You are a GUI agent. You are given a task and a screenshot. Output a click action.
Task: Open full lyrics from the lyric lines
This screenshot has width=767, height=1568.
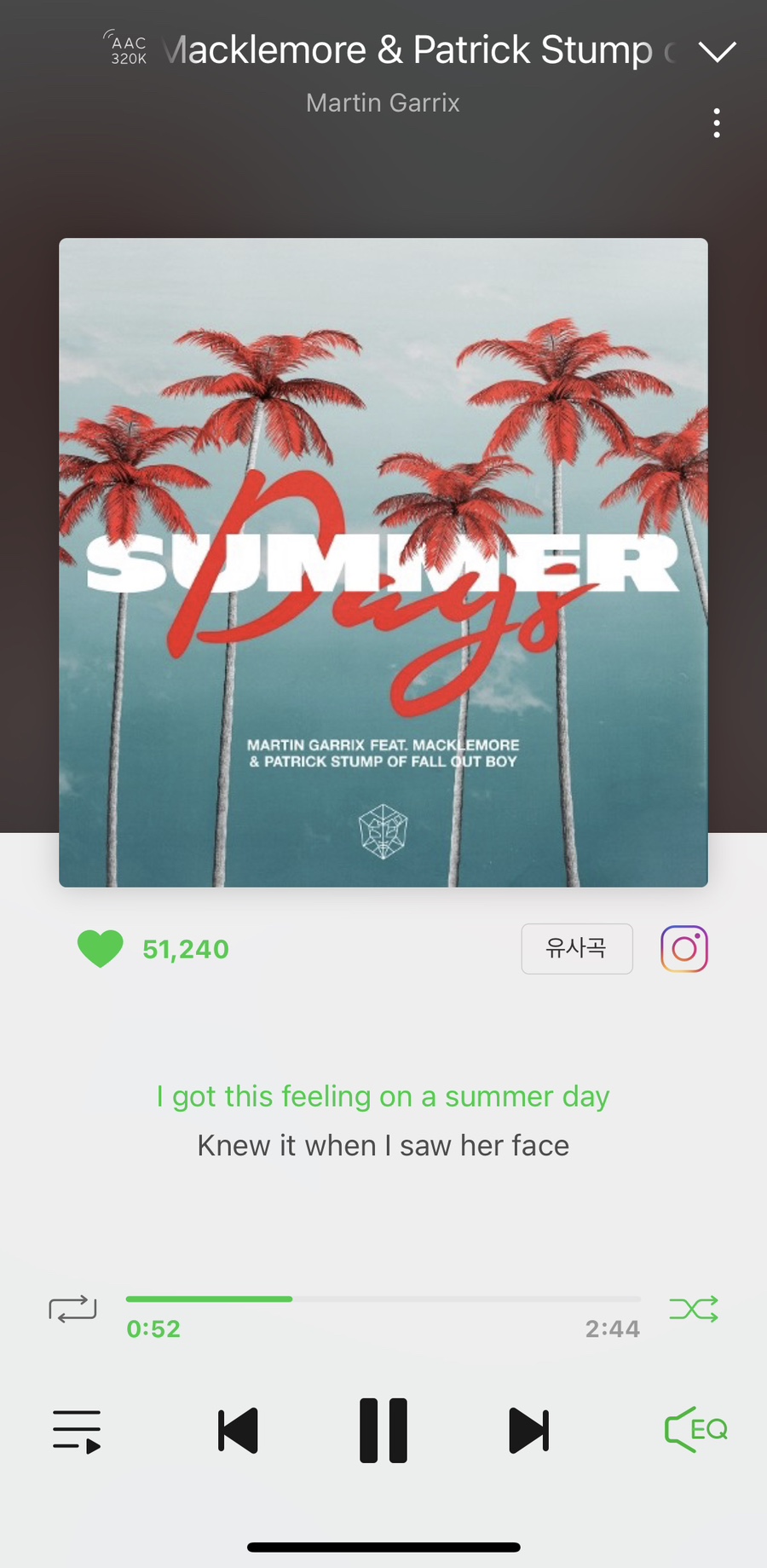tap(383, 1120)
